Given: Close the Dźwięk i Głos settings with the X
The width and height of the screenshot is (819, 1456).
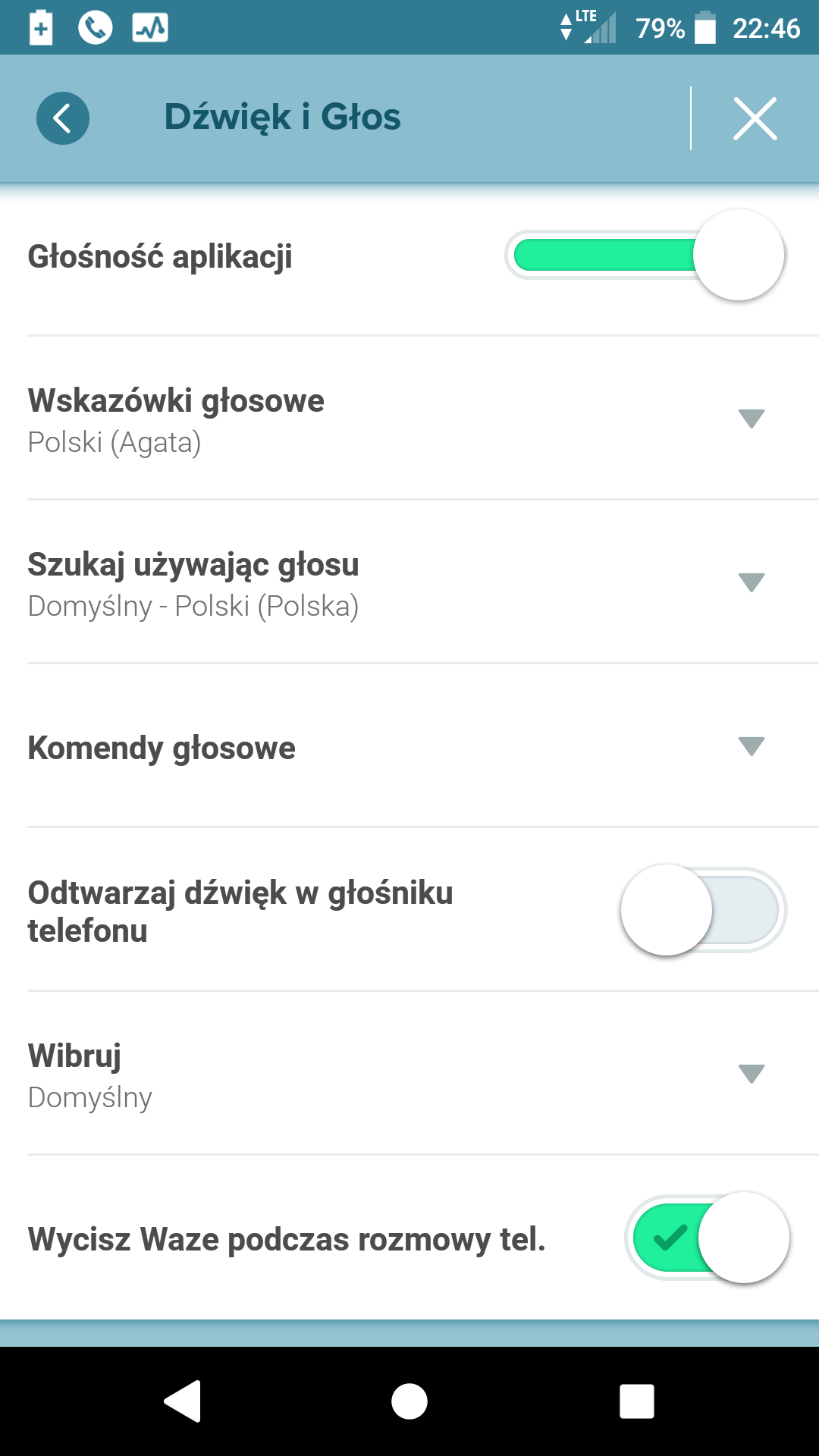Looking at the screenshot, I should tap(755, 118).
